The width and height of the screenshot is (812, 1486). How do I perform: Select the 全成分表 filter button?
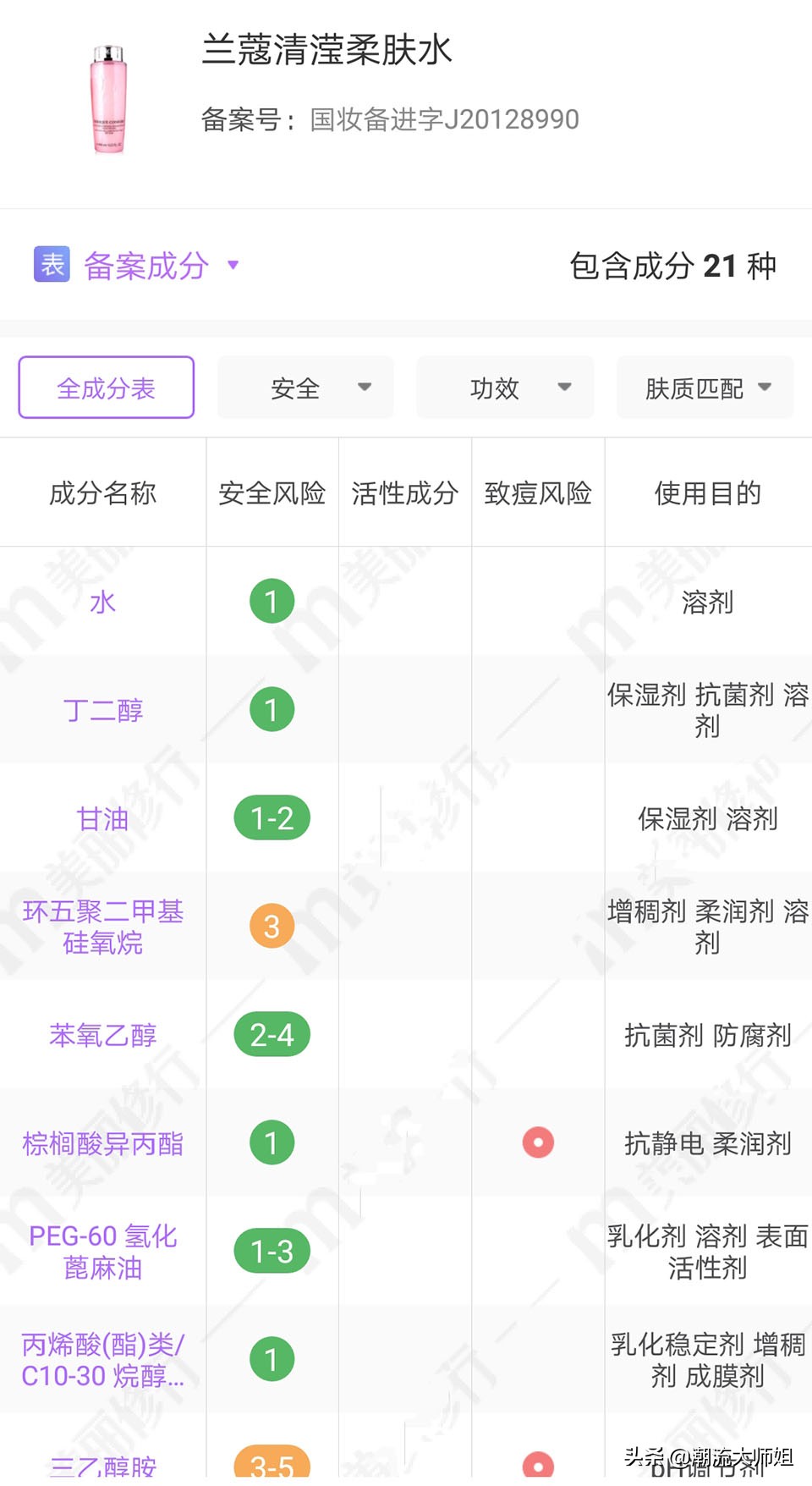(107, 388)
